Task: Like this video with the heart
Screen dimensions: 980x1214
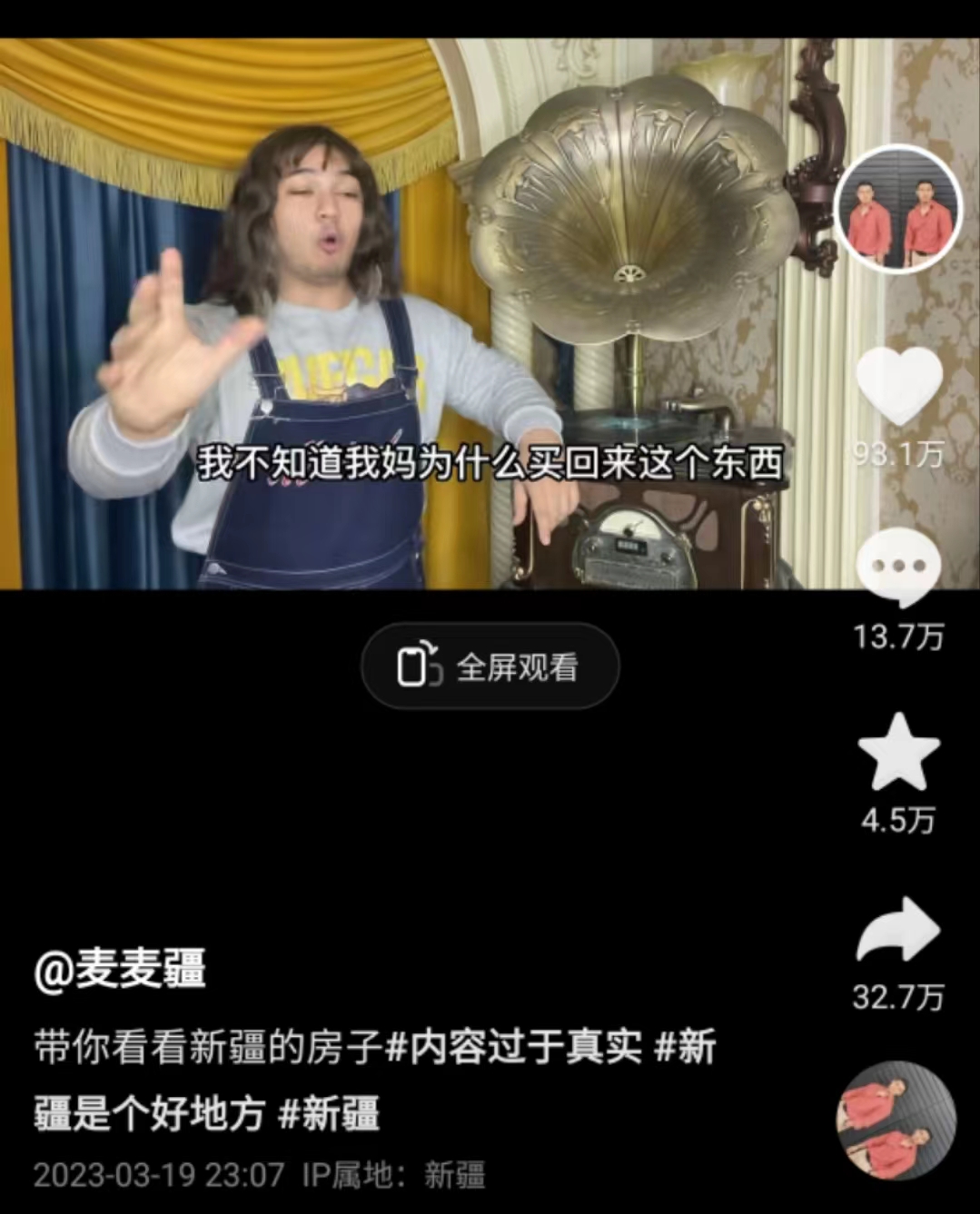Action: [x=898, y=385]
